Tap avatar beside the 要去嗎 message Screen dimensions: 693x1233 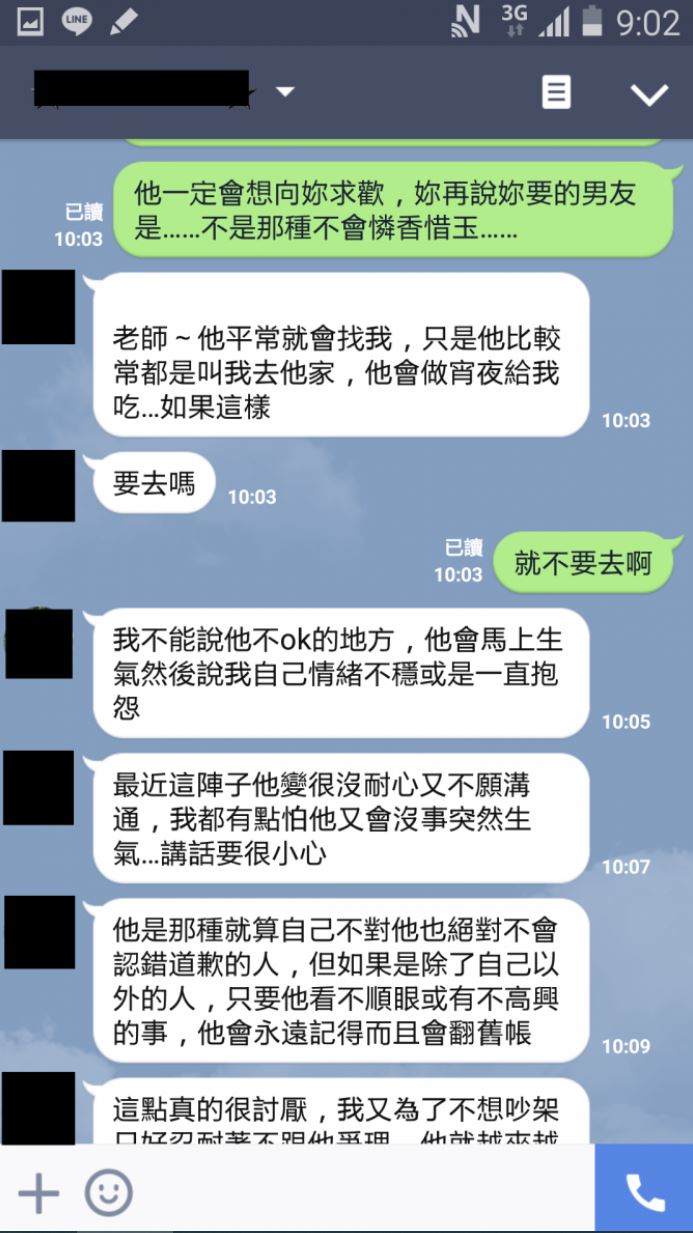click(x=38, y=485)
